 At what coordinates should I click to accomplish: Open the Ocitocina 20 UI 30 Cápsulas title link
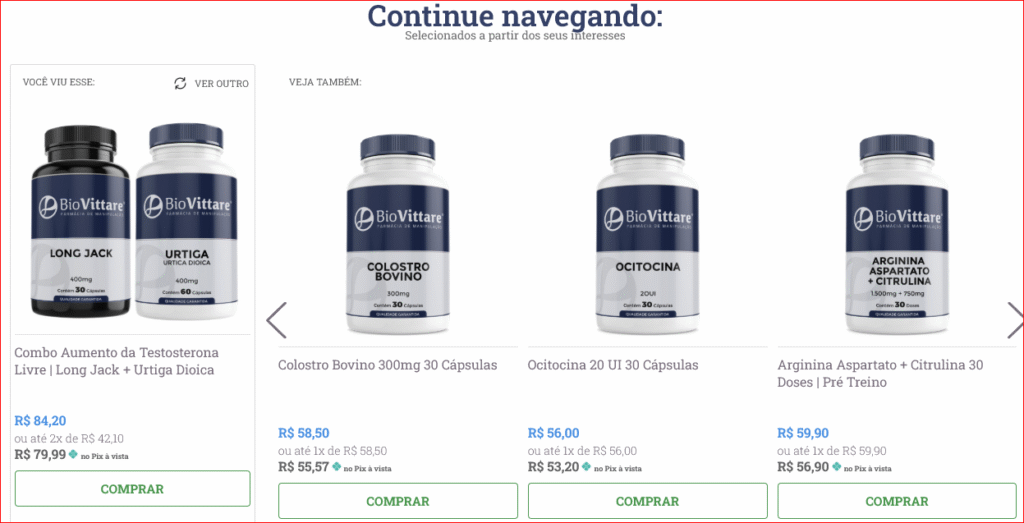pos(613,365)
